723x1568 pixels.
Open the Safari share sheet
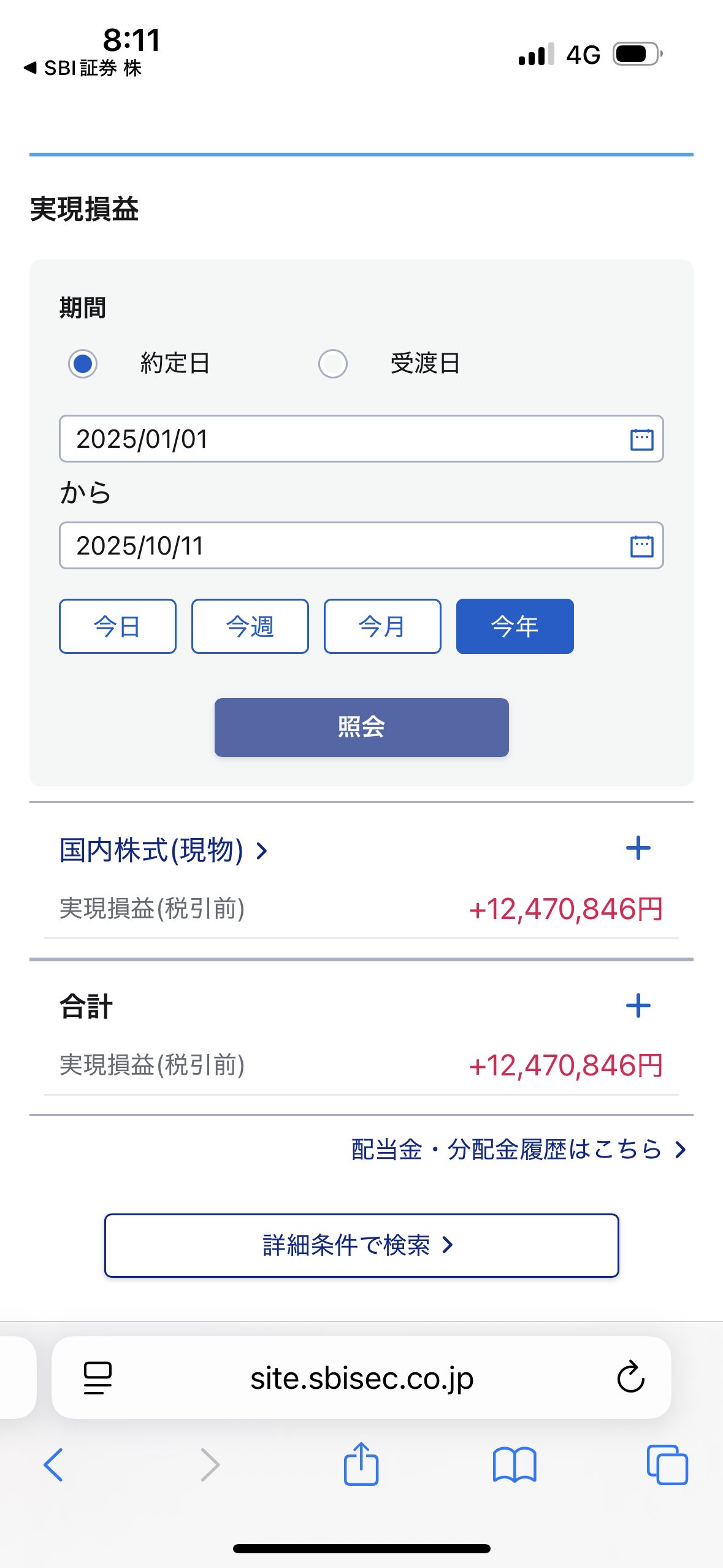pos(361,1464)
